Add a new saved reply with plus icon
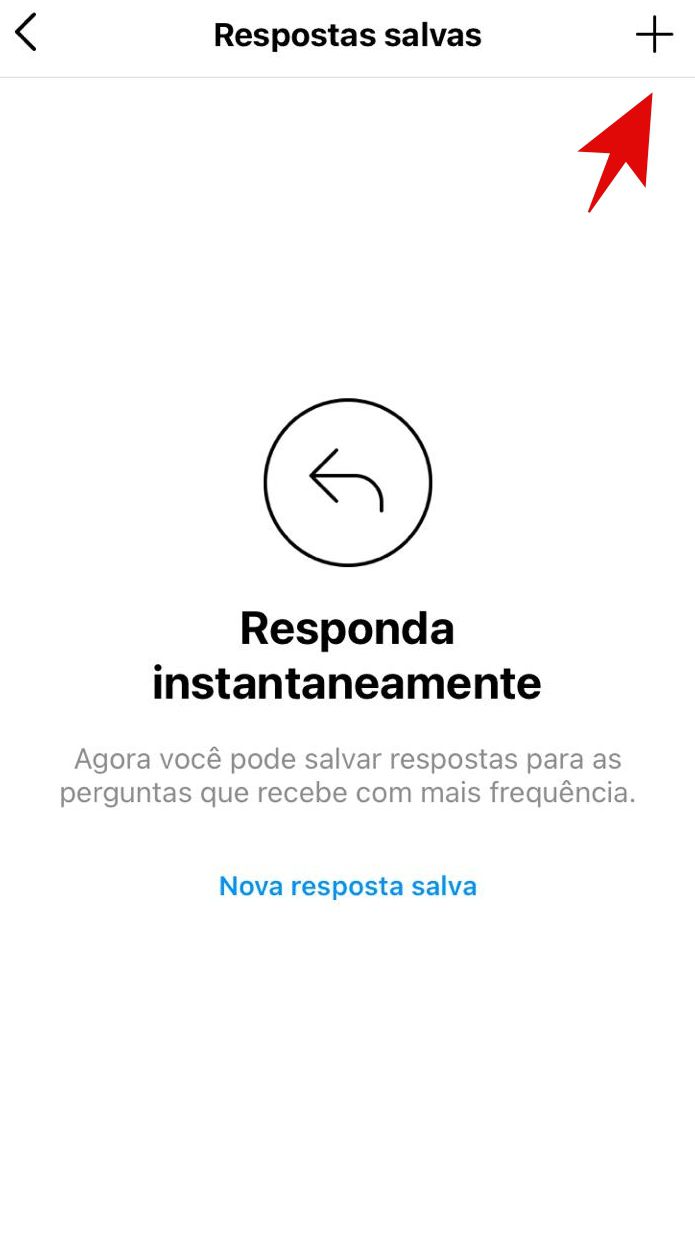695x1234 pixels. (x=654, y=36)
